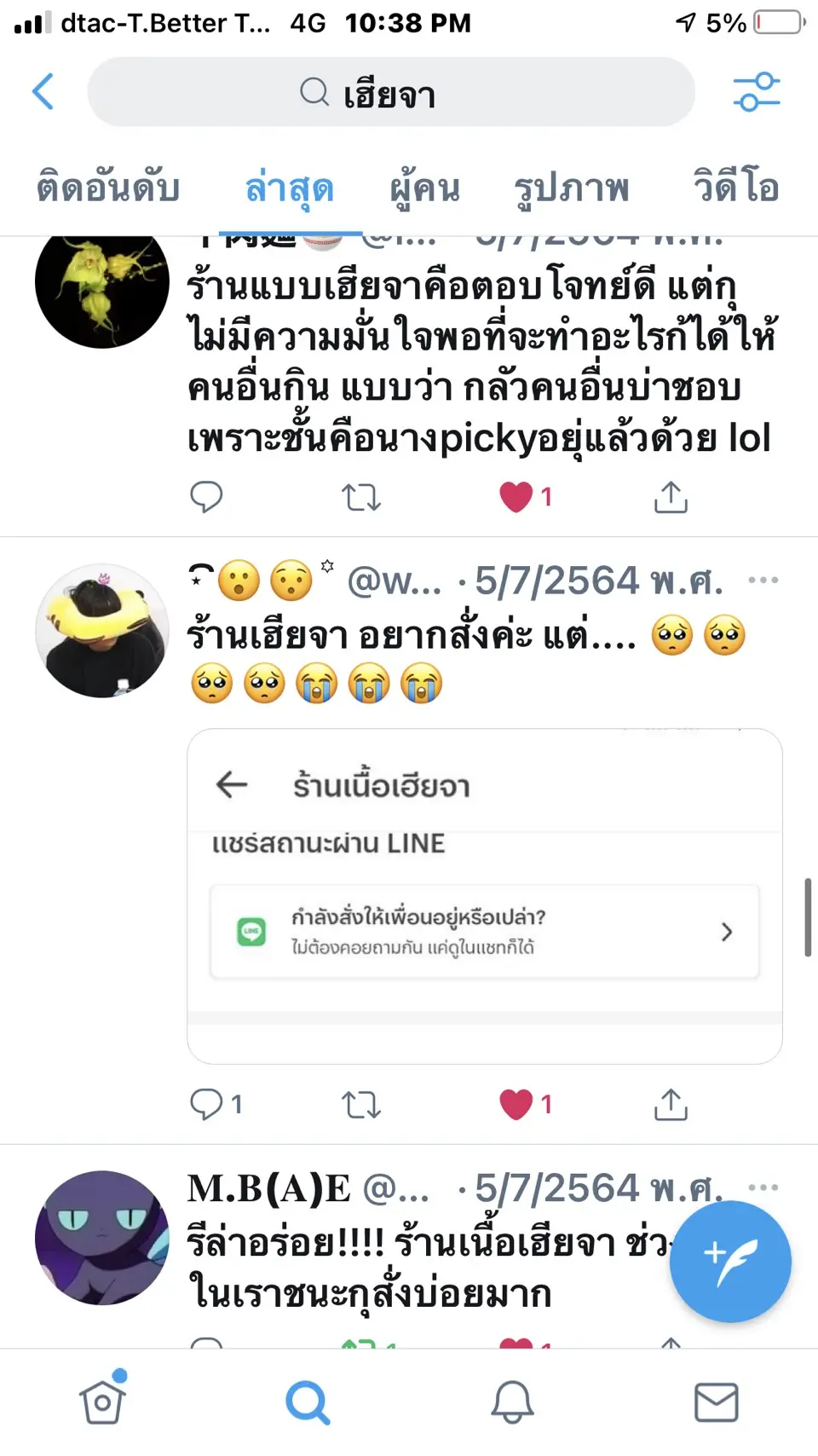Screen dimensions: 818x1456
Task: Open the more options on อยากสั่งค่ะ tweet
Action: (763, 581)
